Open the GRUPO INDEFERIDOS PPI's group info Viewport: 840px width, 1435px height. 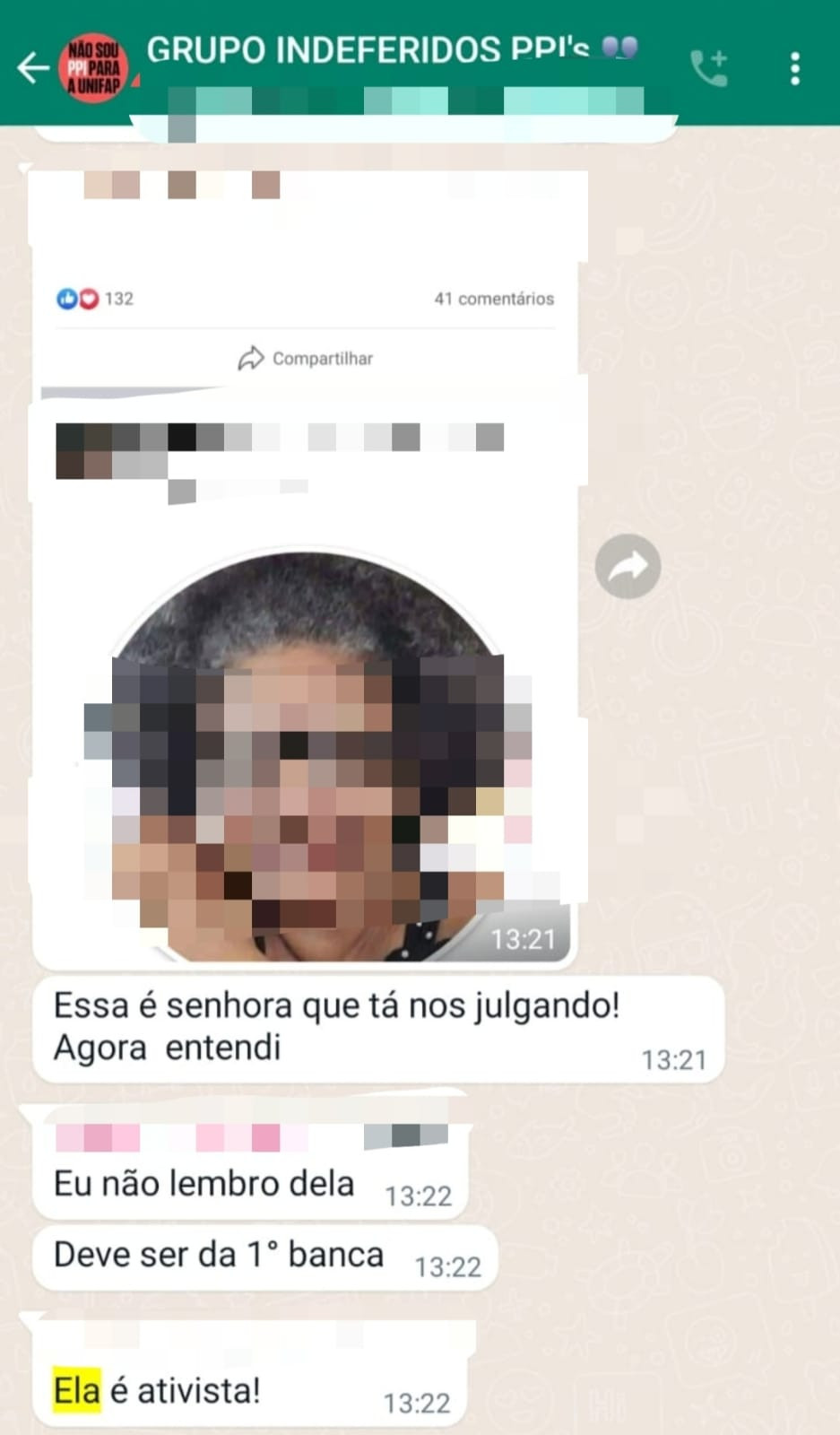click(x=392, y=49)
